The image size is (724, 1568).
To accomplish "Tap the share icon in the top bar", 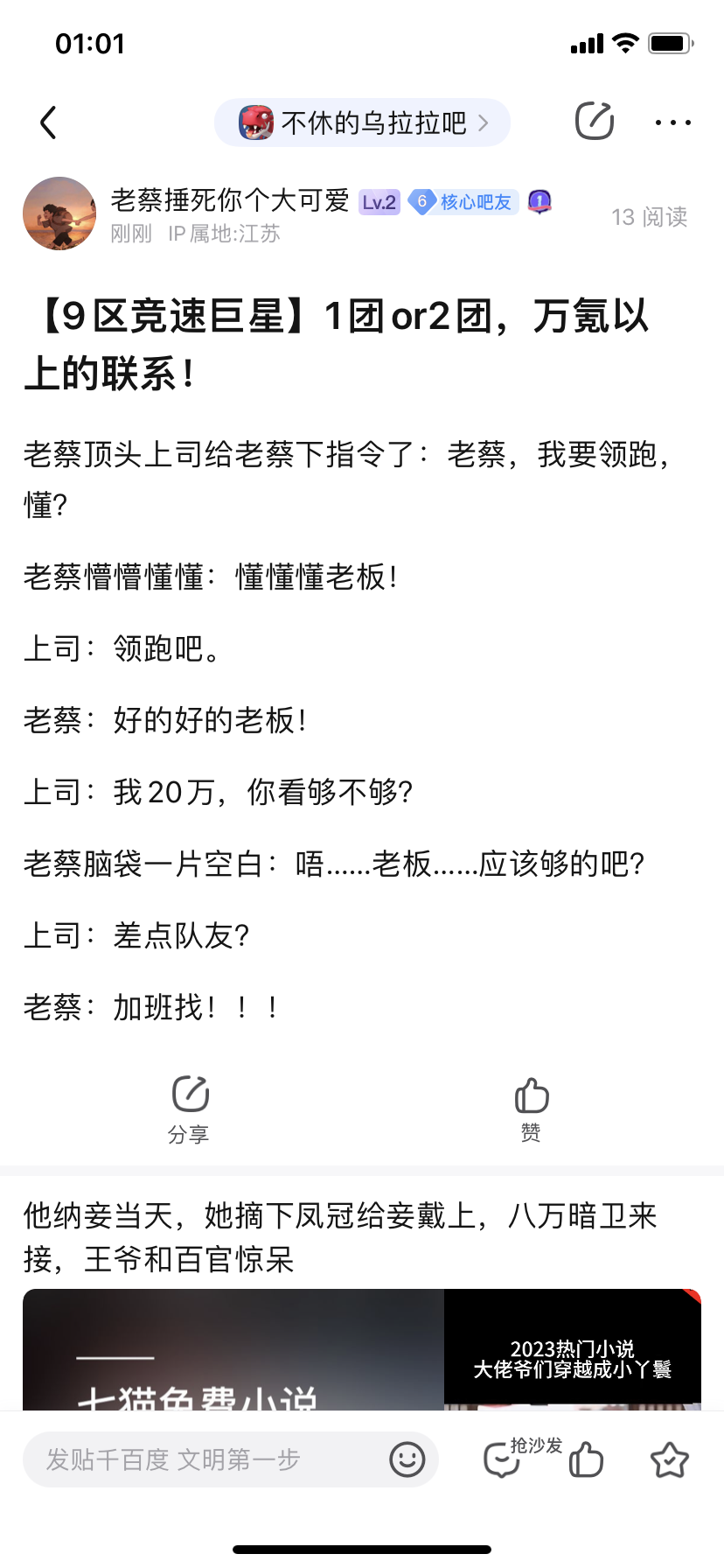I will point(594,122).
